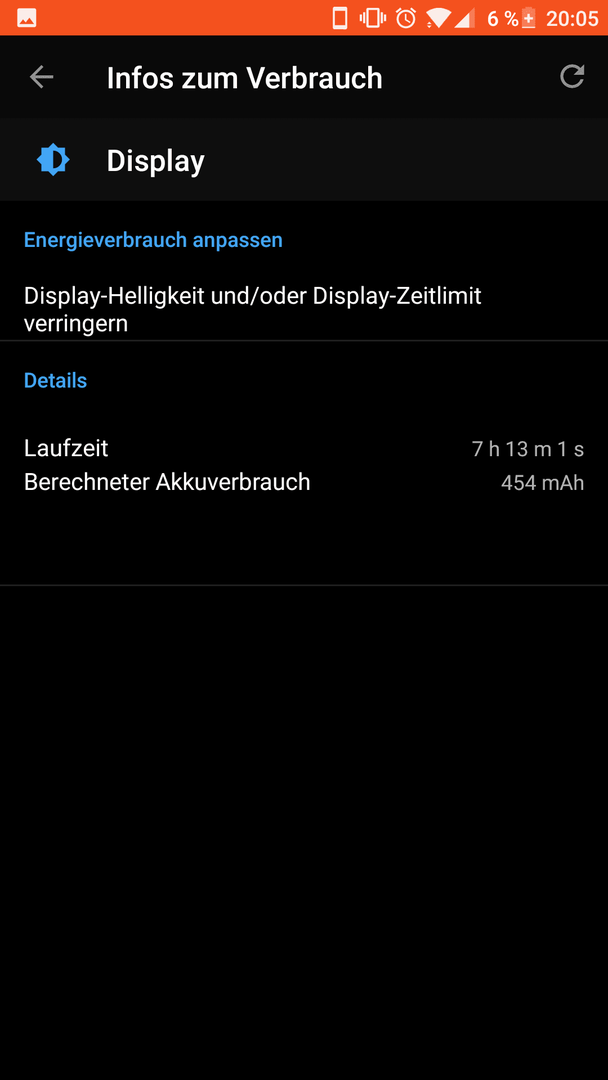
Task: Open Display-Helligkeit und Zeitlimit verringern
Action: pyautogui.click(x=304, y=309)
